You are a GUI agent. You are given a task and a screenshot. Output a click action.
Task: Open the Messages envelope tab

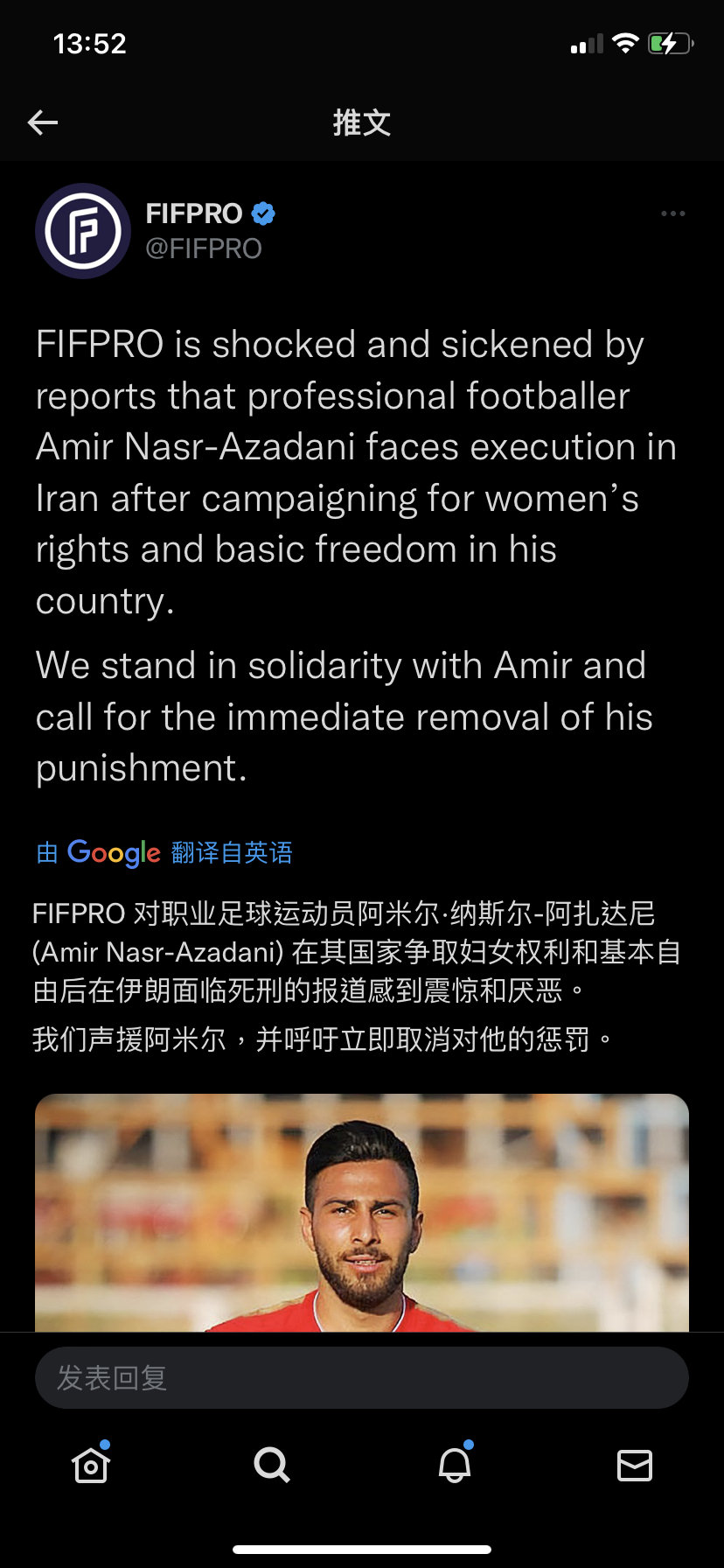point(635,1465)
